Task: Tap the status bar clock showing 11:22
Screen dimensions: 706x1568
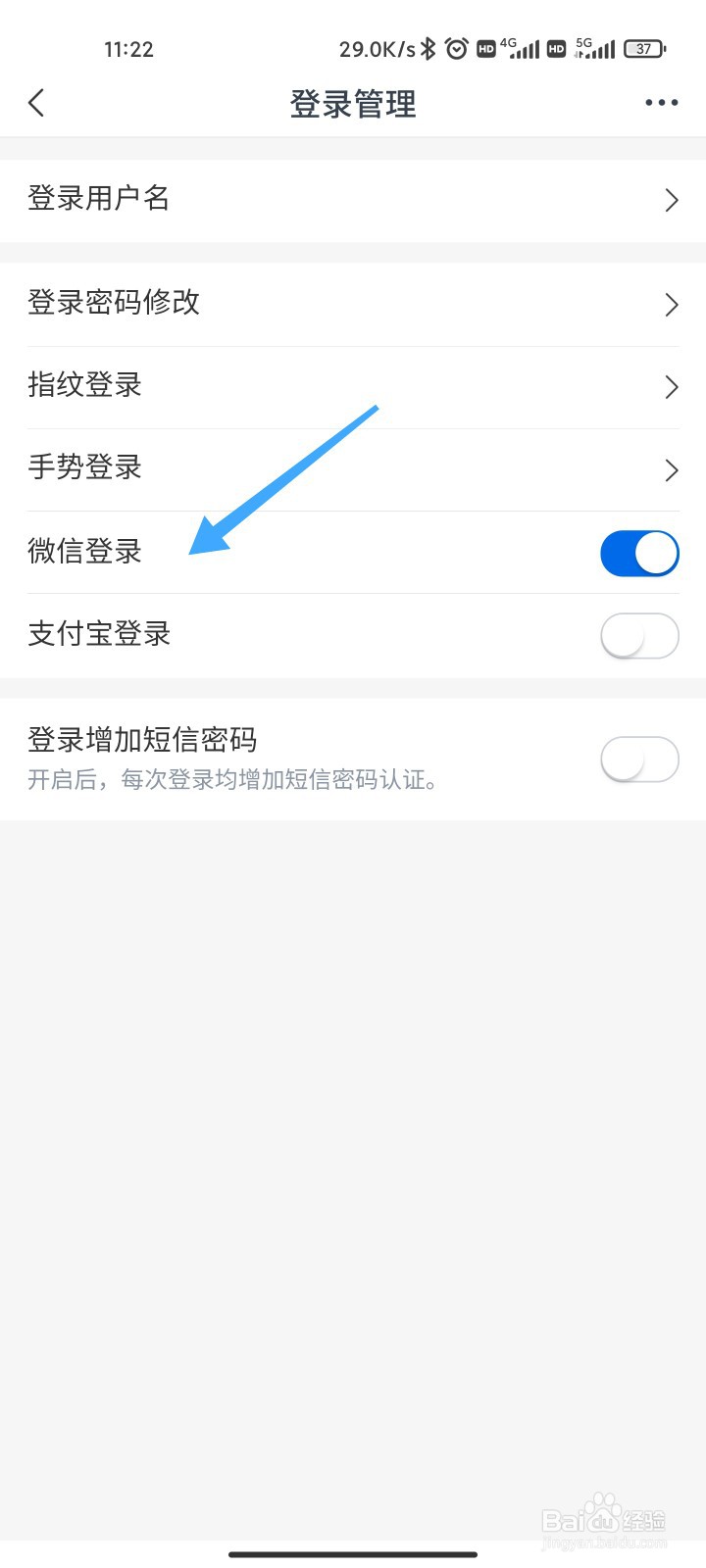Action: pyautogui.click(x=129, y=48)
